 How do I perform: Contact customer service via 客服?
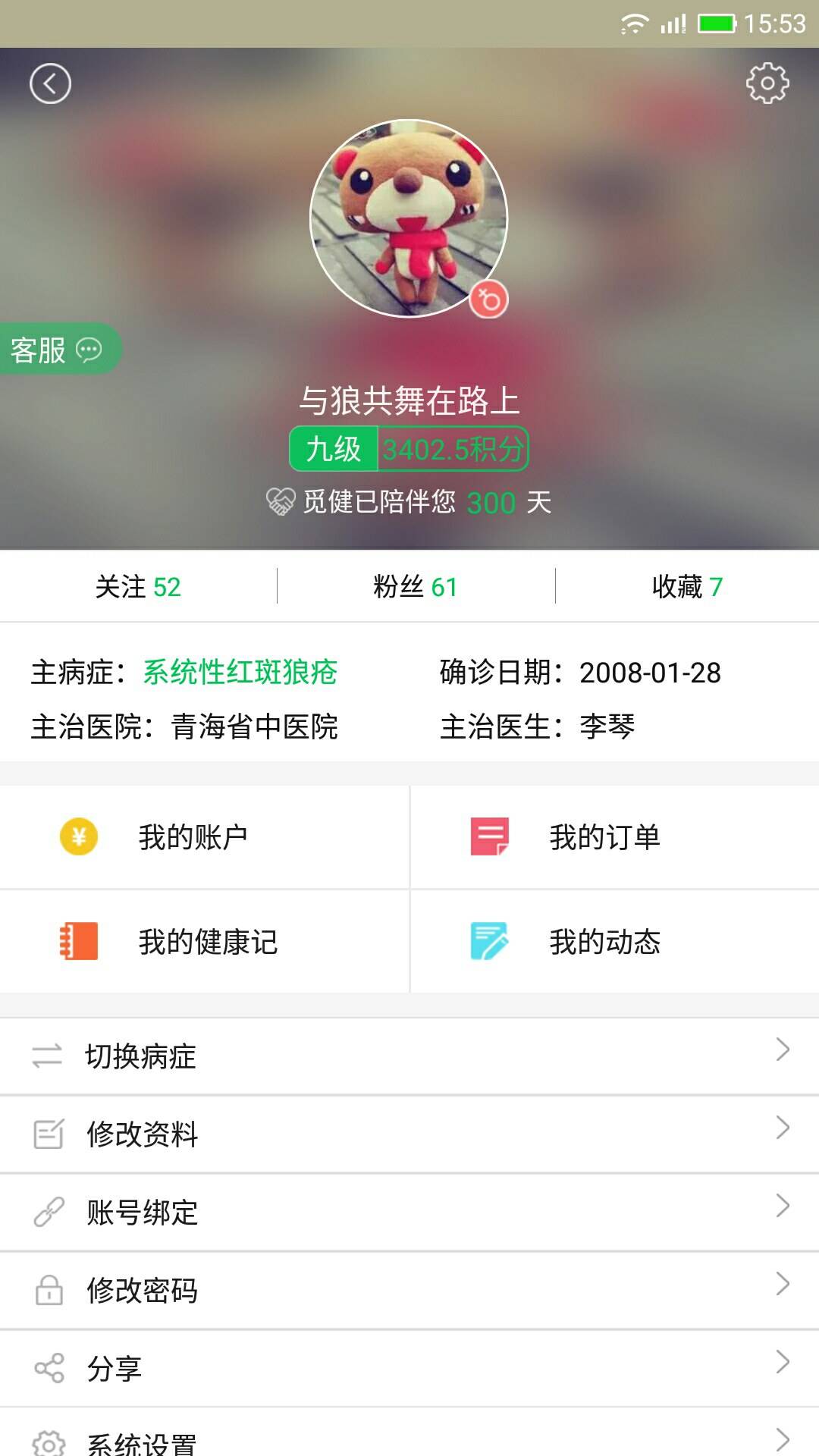coord(56,350)
